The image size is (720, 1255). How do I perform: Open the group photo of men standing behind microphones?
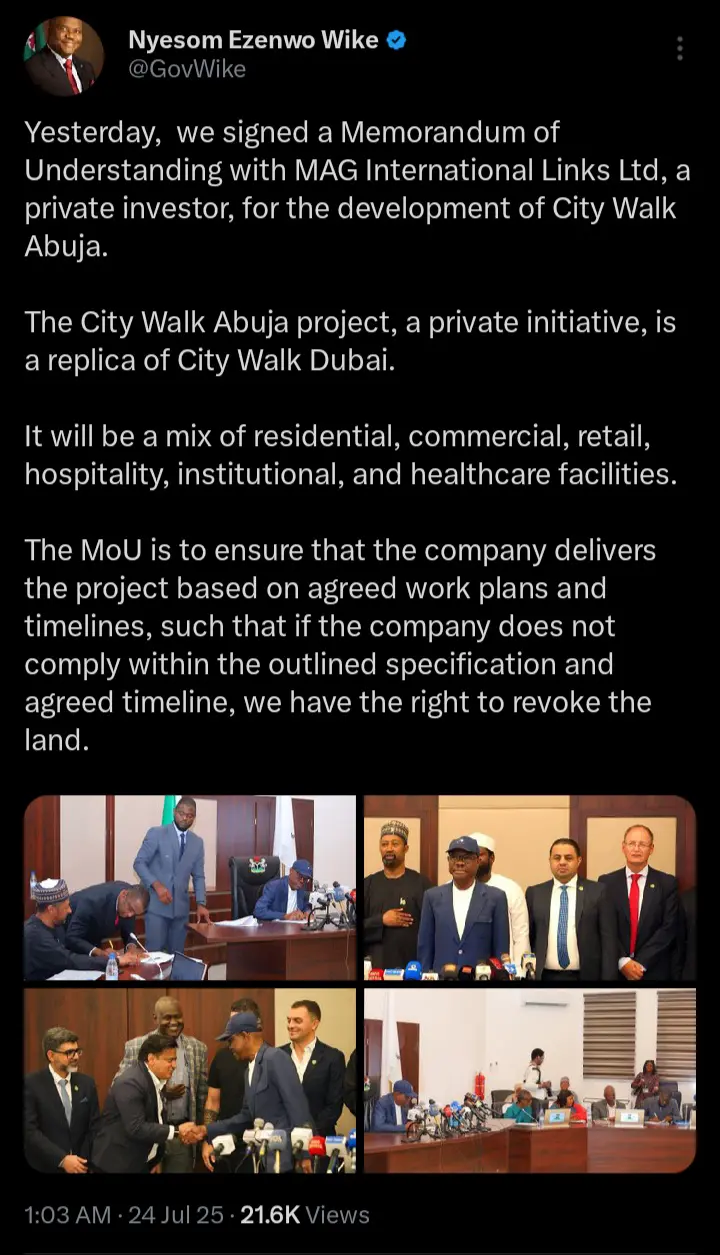tap(530, 888)
